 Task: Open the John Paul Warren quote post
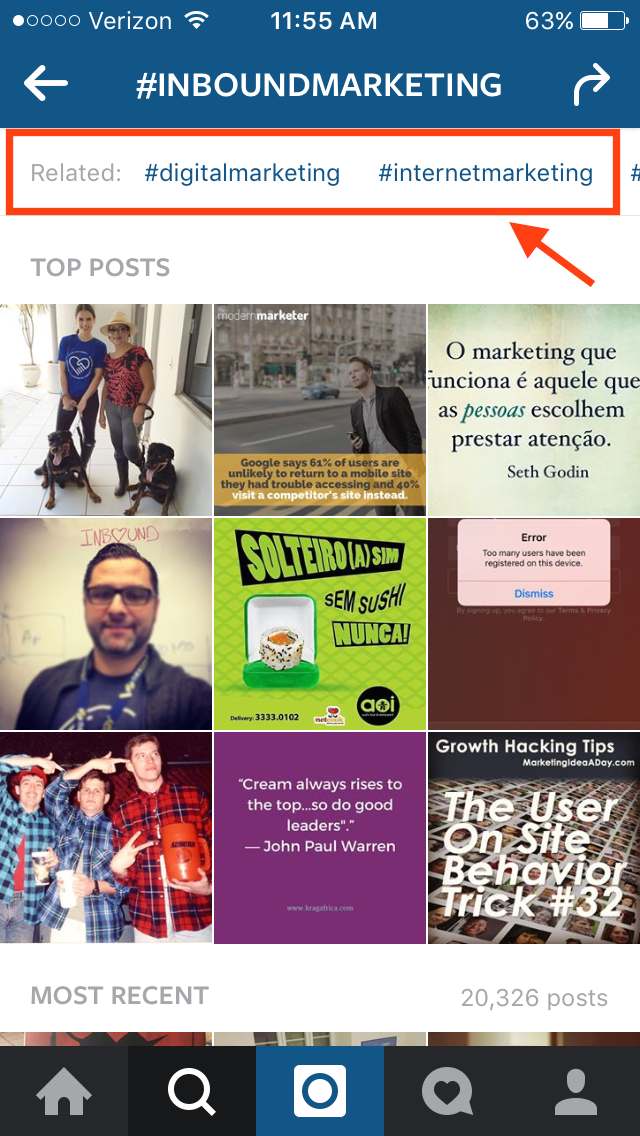tap(320, 838)
